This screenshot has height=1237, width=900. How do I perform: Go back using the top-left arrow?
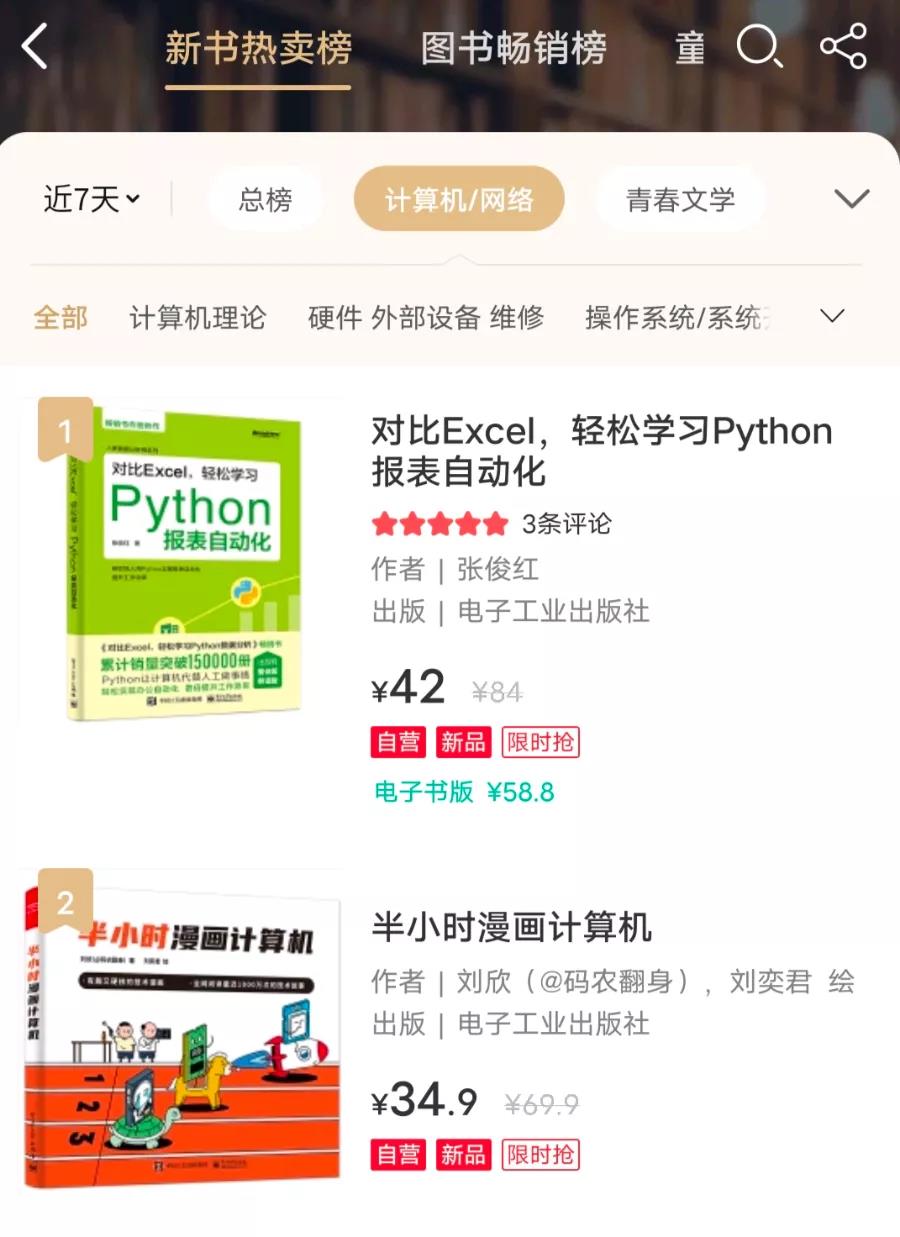(36, 47)
